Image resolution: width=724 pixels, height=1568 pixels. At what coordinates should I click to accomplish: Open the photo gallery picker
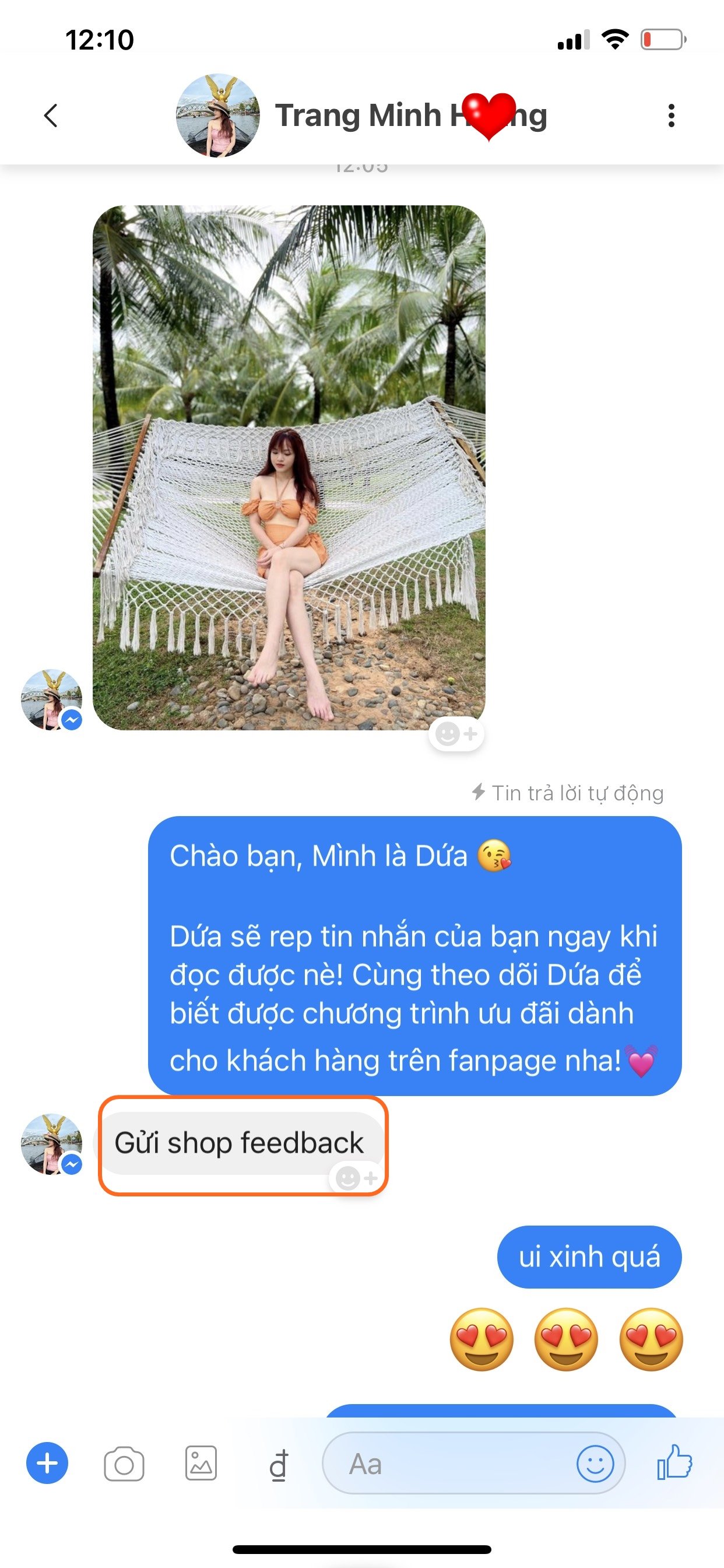[x=201, y=1464]
